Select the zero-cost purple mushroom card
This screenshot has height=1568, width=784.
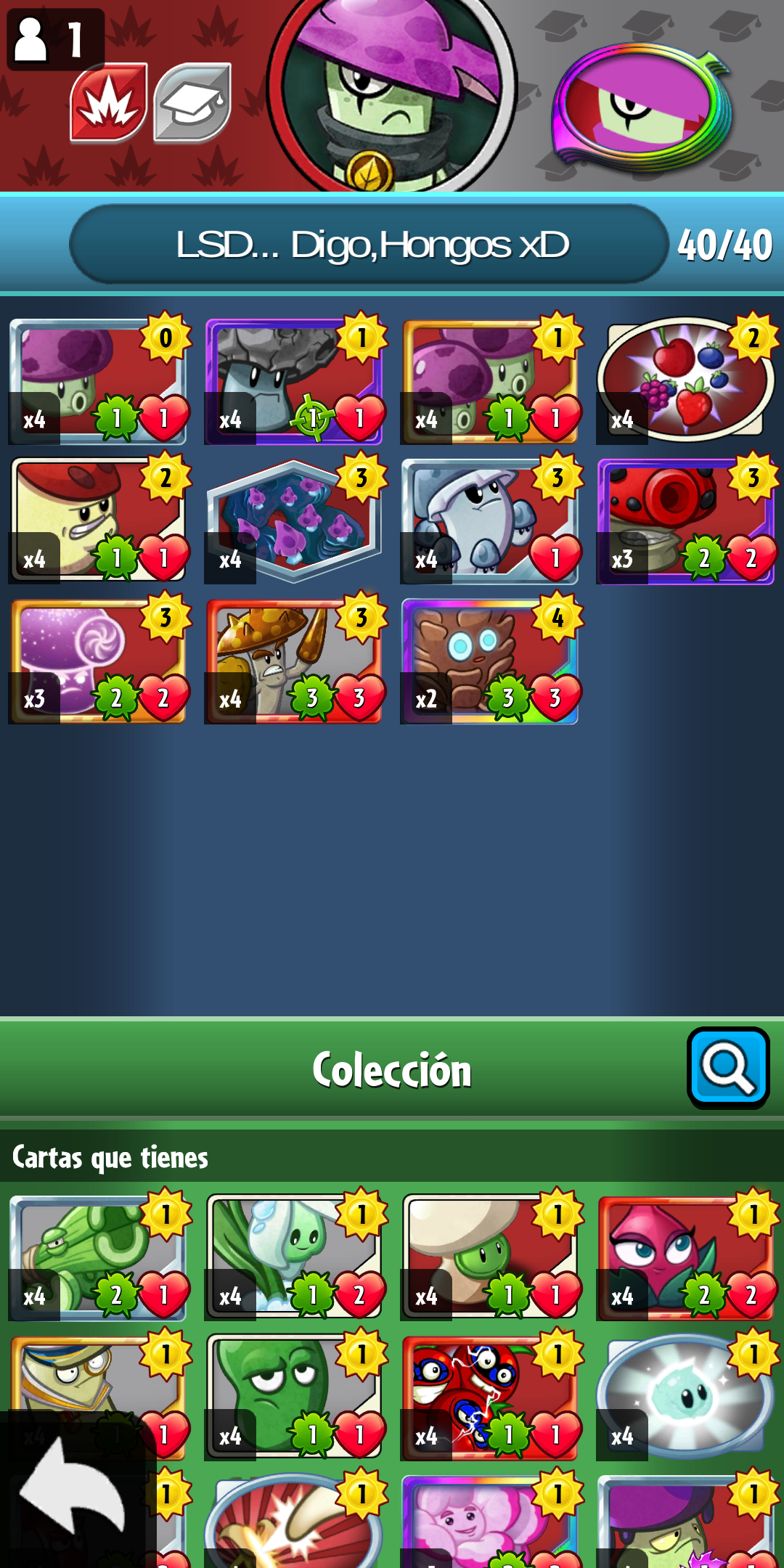tap(98, 381)
